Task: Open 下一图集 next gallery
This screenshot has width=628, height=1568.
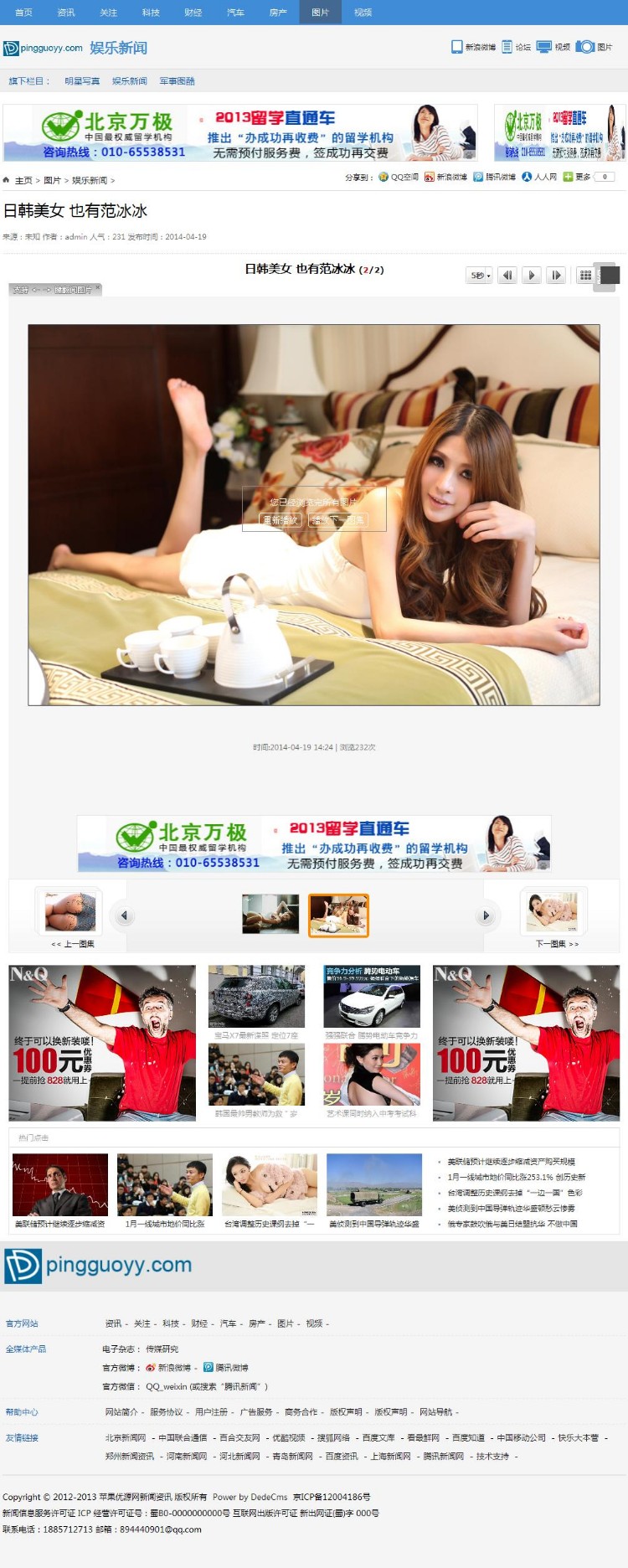Action: coord(553,915)
